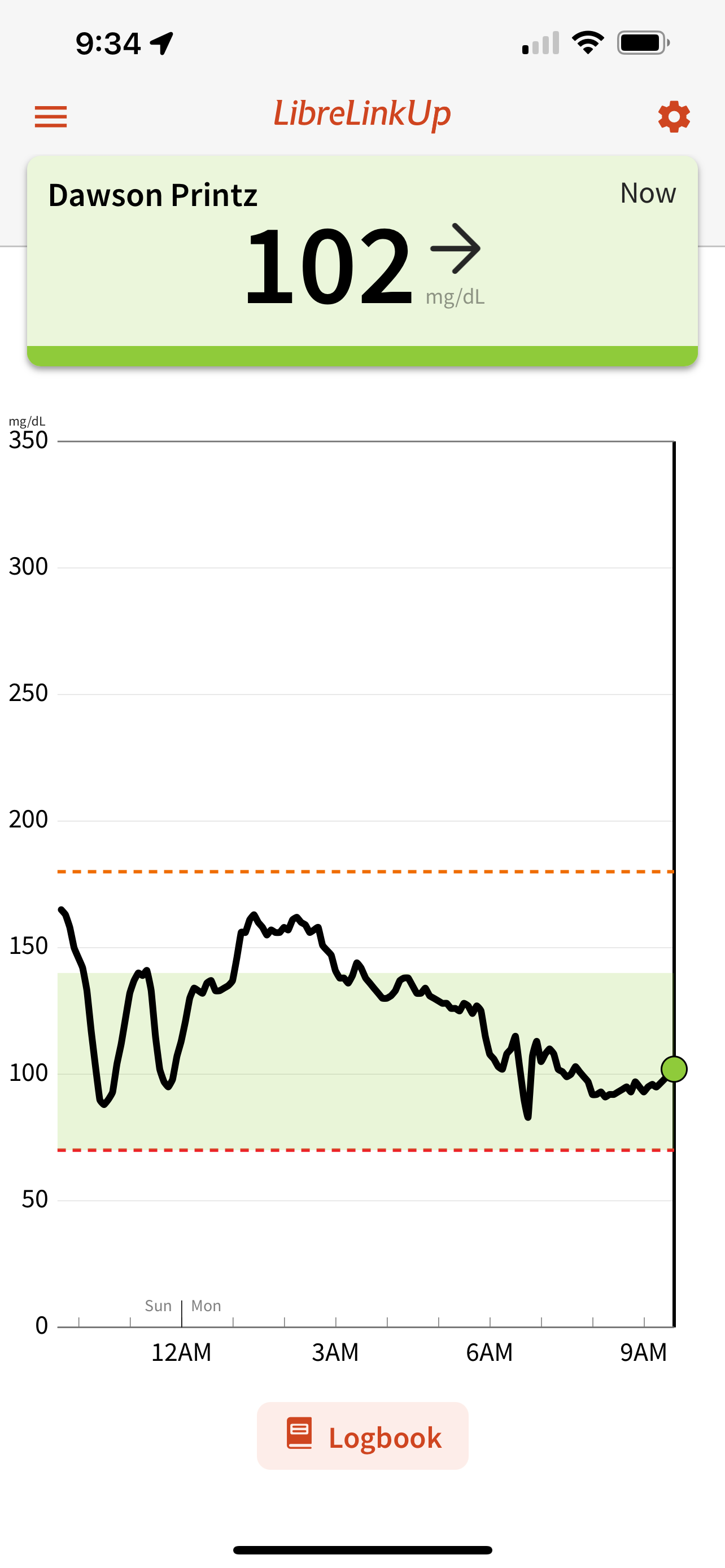Image resolution: width=725 pixels, height=1568 pixels.
Task: Open settings gear icon
Action: pos(674,116)
